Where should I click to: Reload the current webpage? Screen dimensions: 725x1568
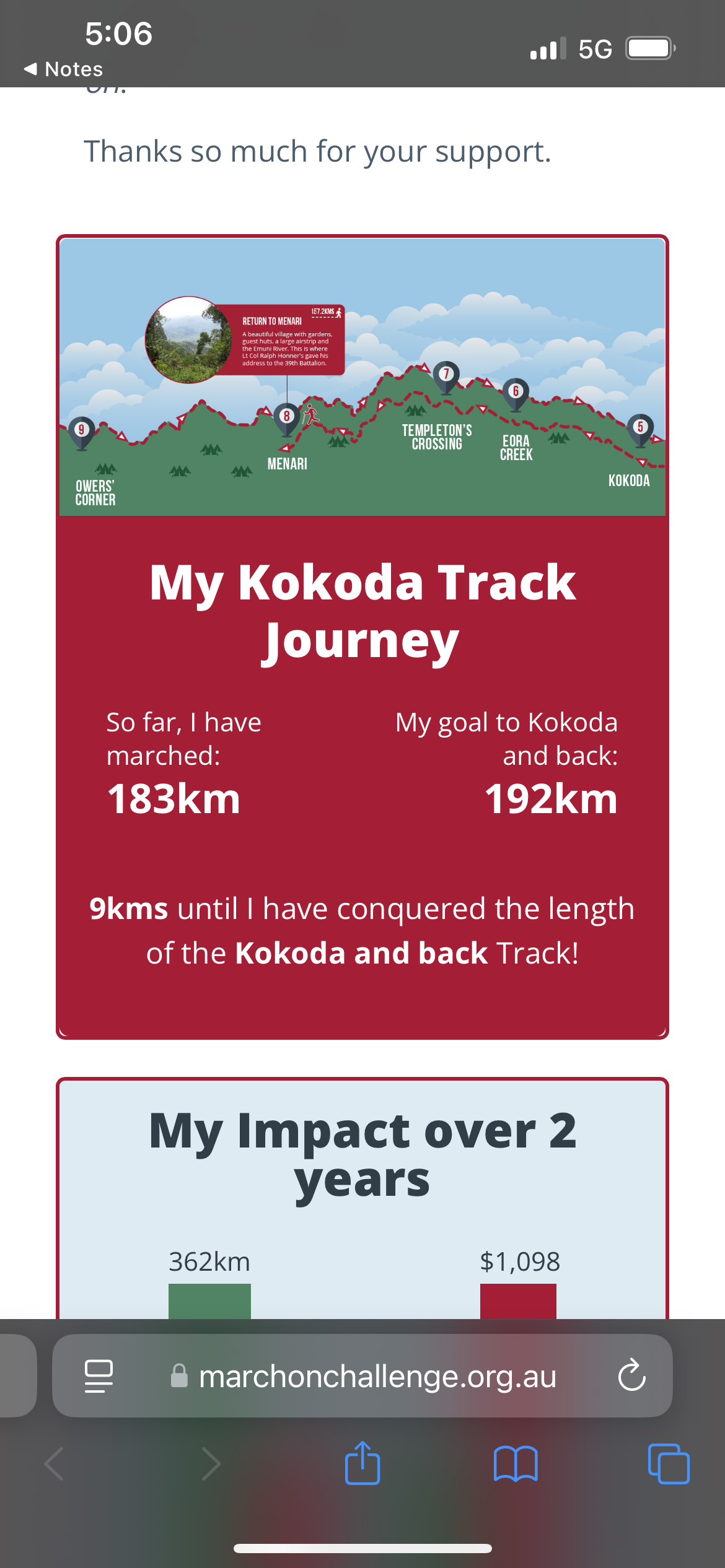[x=631, y=1376]
